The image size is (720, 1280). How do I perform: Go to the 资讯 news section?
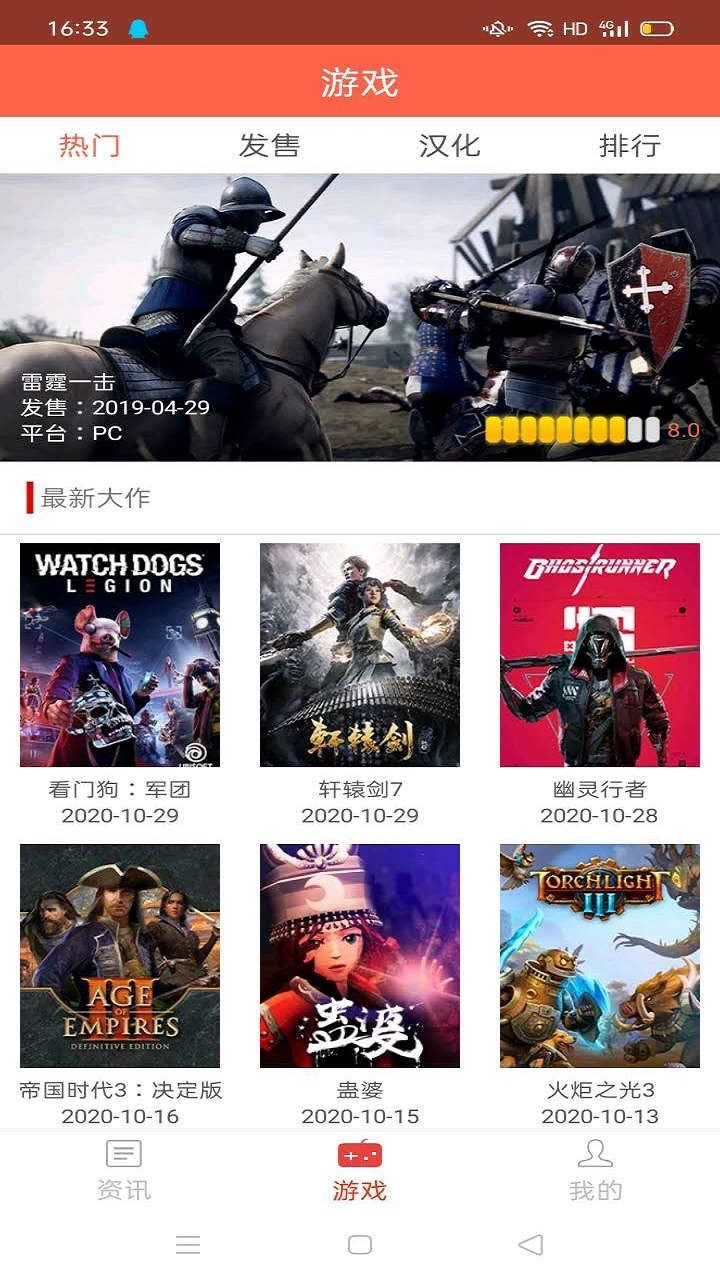pyautogui.click(x=124, y=1170)
